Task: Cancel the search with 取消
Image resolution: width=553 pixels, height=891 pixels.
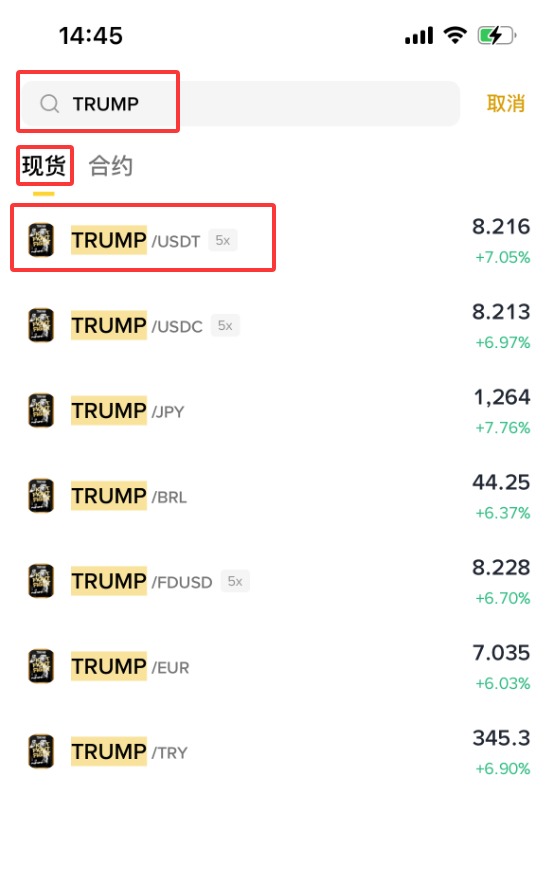Action: 505,103
